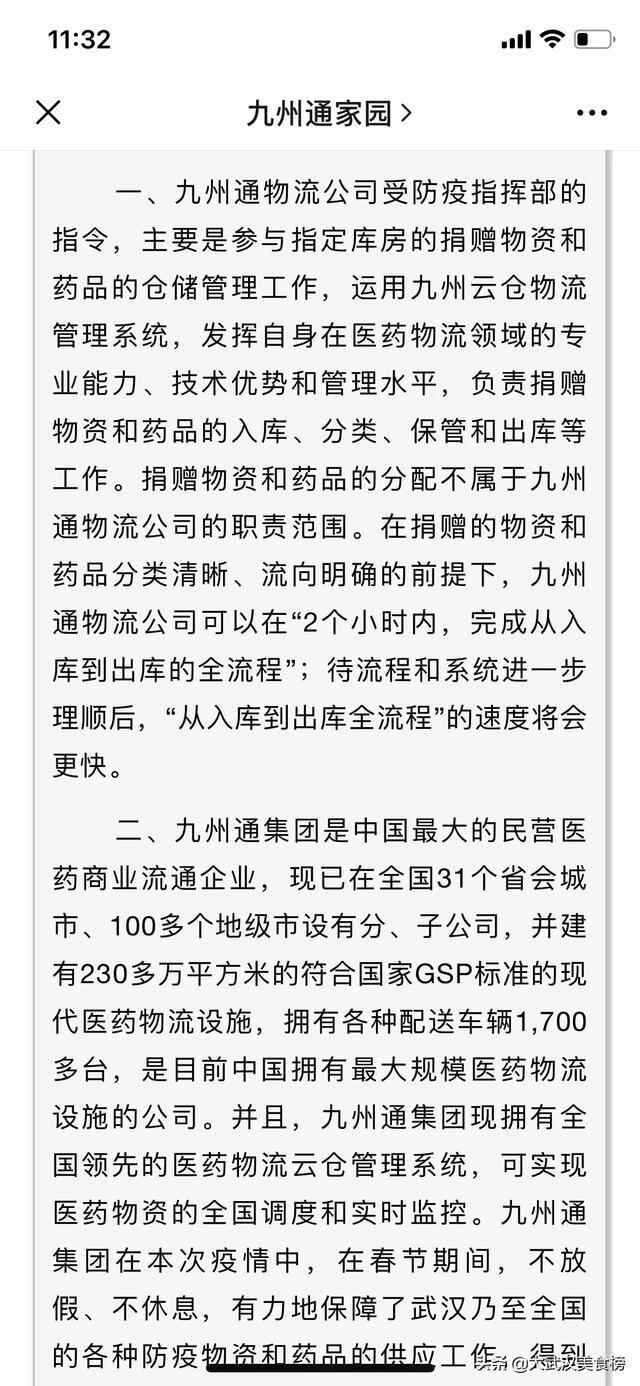The image size is (640, 1386).
Task: Open the three-dot more options menu
Action: click(592, 113)
